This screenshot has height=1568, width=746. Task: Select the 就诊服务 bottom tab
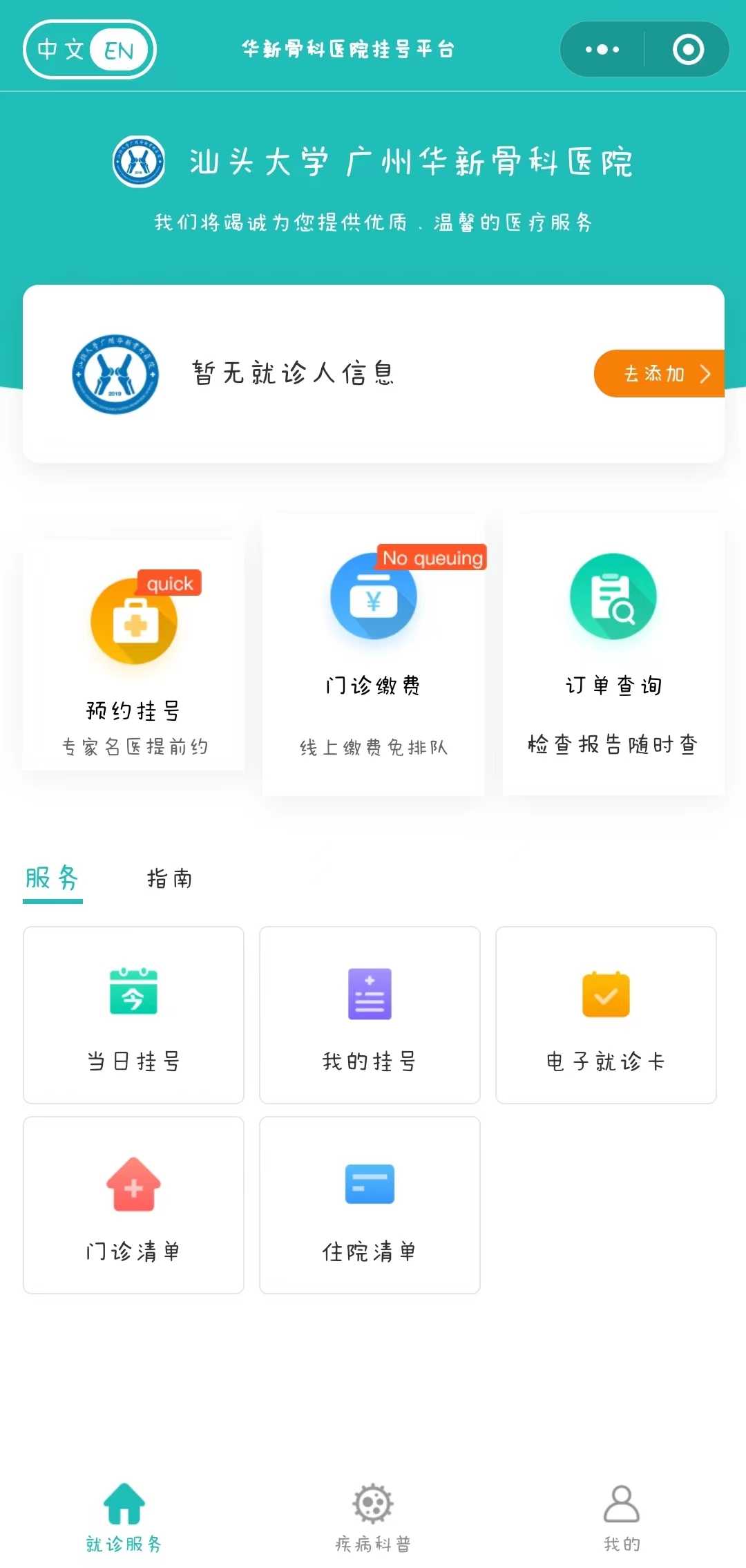[x=124, y=1518]
